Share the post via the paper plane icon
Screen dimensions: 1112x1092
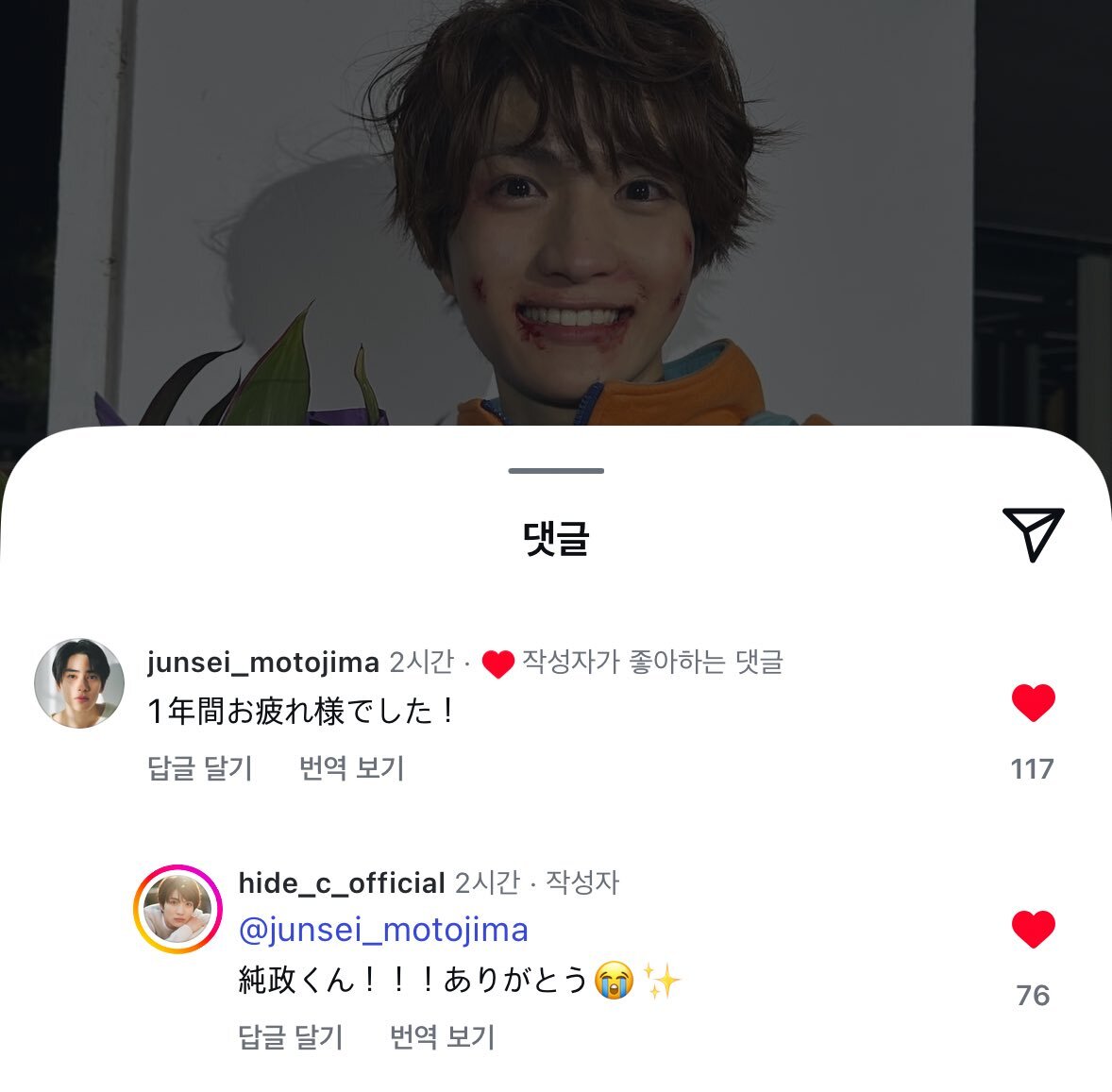(1033, 534)
